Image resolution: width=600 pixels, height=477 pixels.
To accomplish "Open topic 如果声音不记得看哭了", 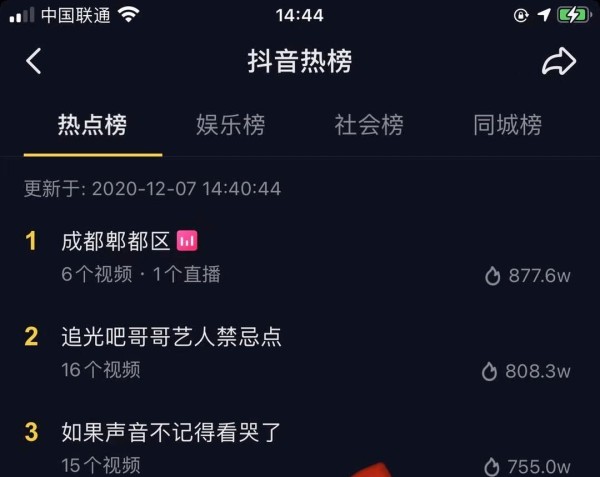I will (x=171, y=433).
